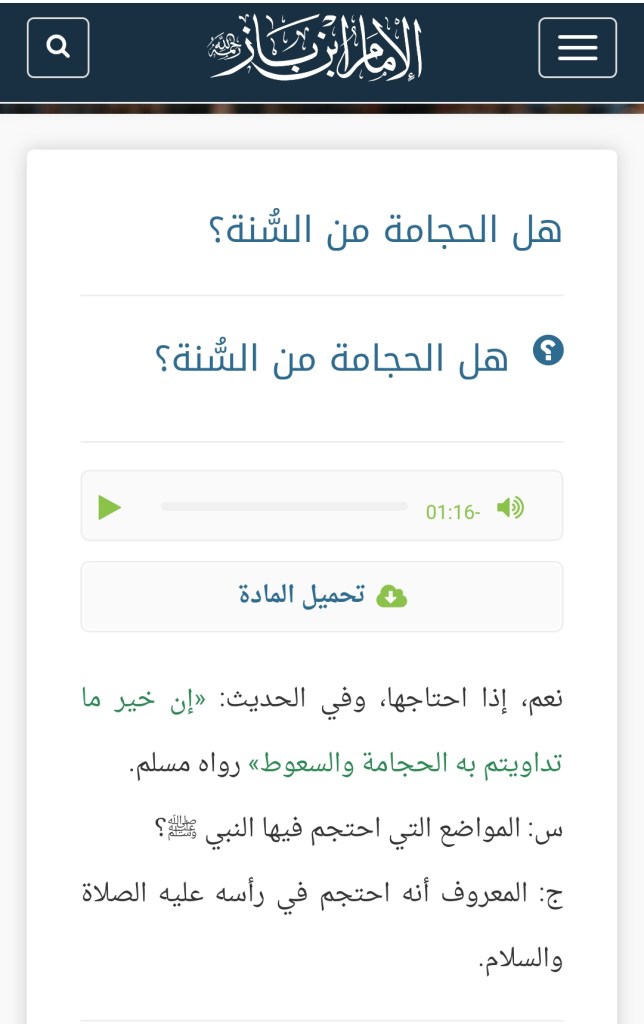Tap the تحميل المادة download button
Viewport: 644px width, 1024px height.
[x=322, y=596]
